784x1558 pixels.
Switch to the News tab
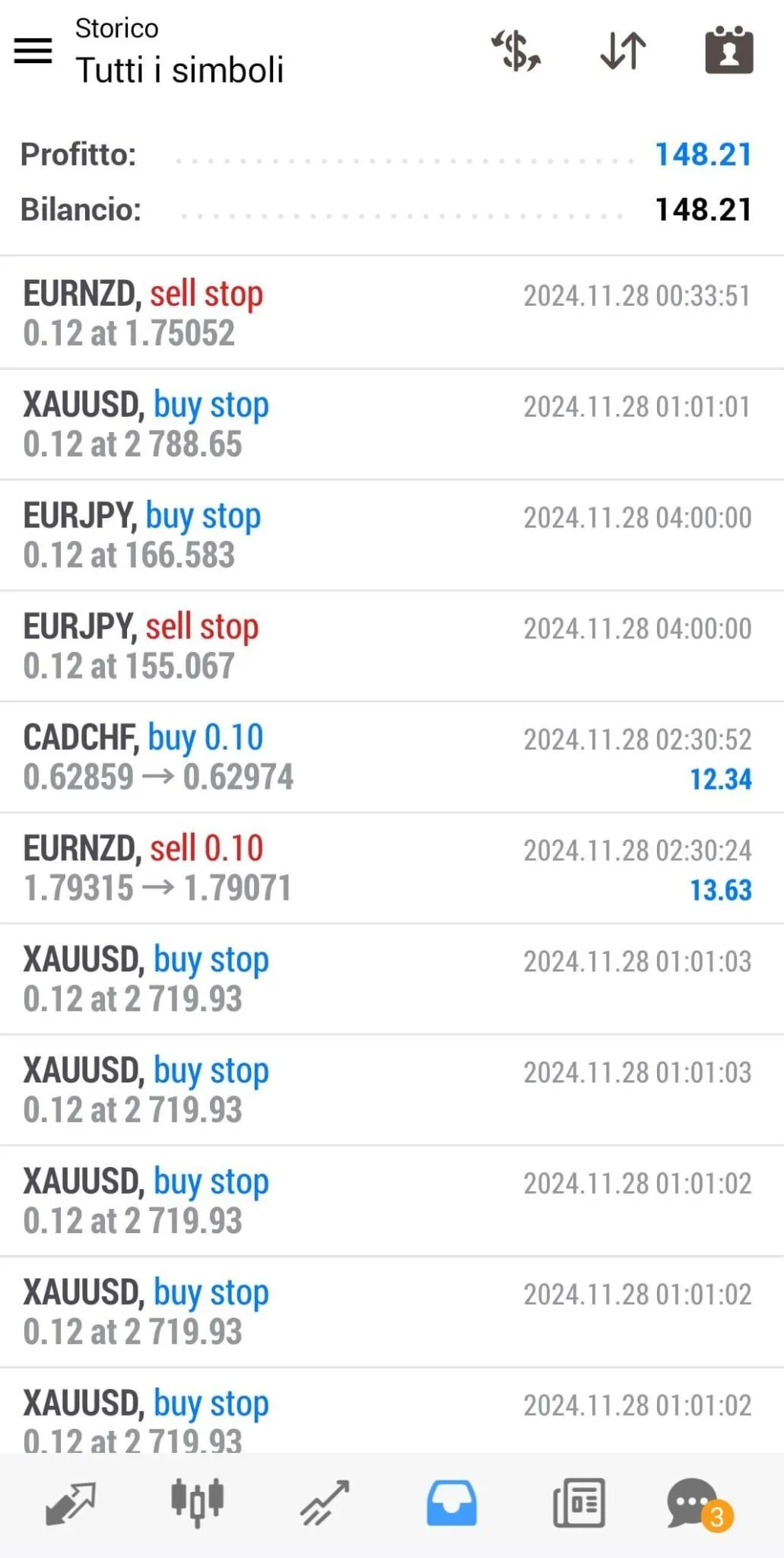579,1503
